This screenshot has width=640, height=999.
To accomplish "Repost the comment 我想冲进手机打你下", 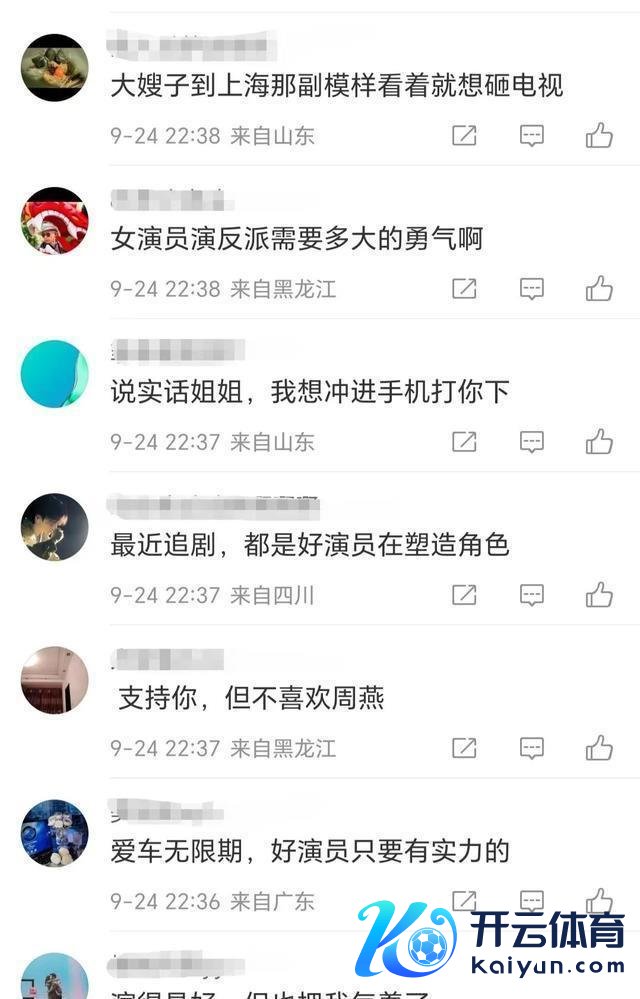I will pyautogui.click(x=464, y=442).
